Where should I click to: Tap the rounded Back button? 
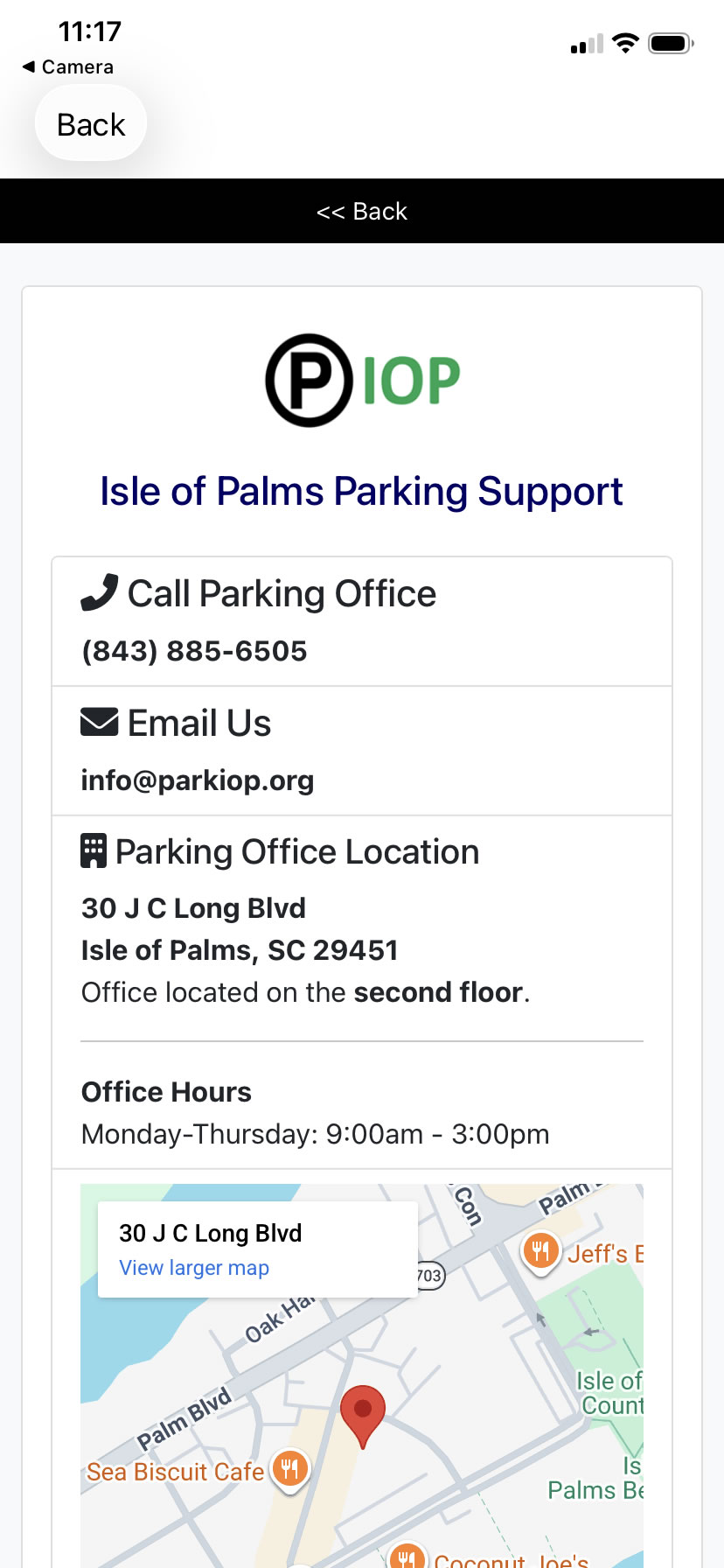(x=91, y=124)
